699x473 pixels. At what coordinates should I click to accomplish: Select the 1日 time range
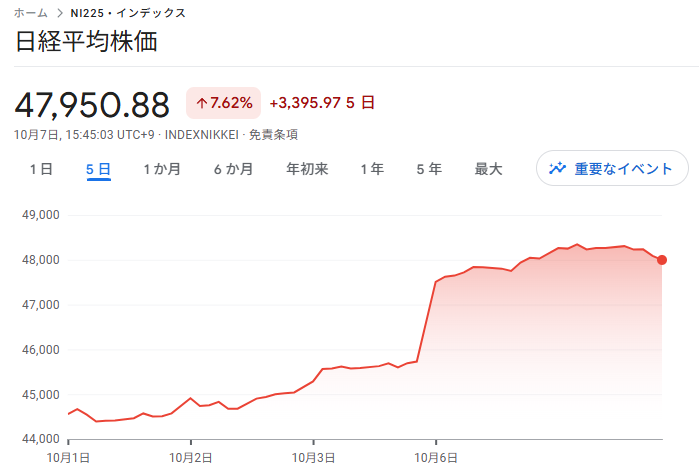point(41,169)
